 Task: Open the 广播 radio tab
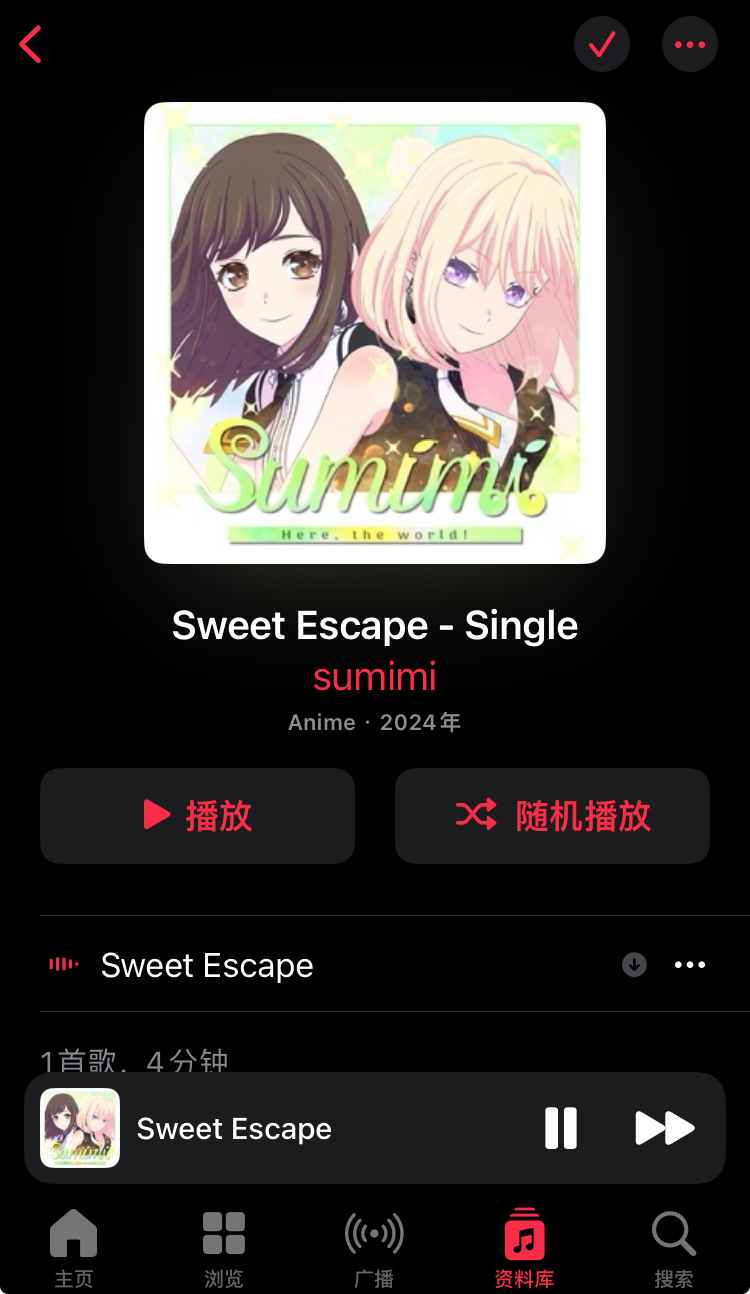point(374,1246)
